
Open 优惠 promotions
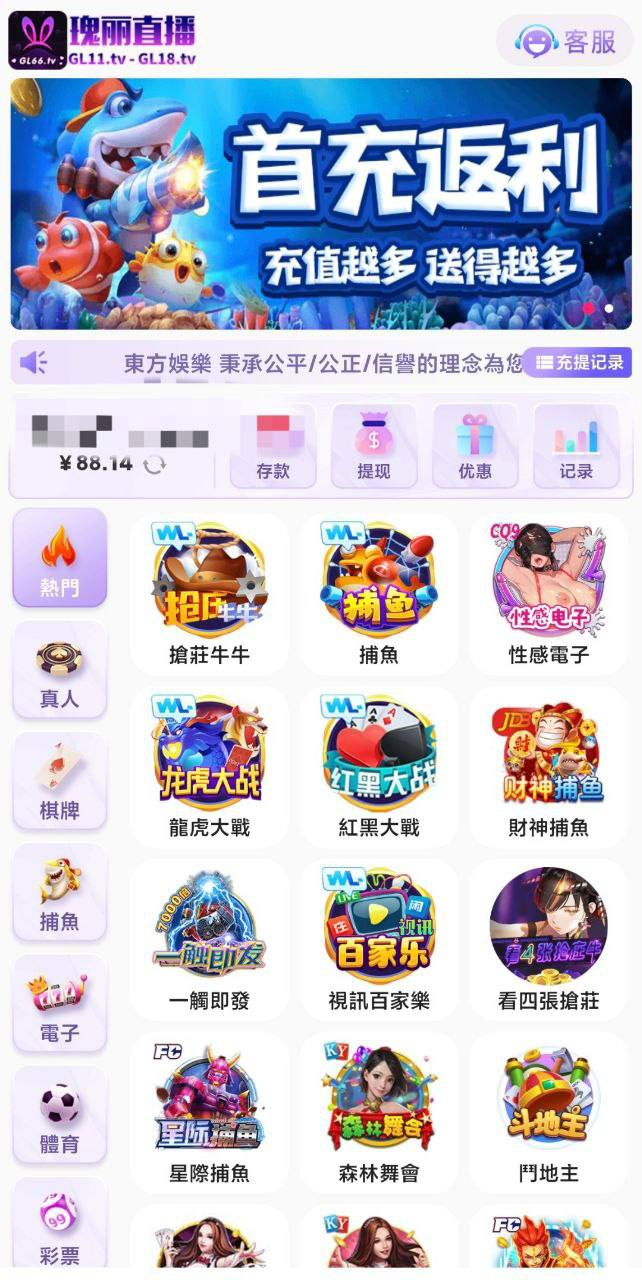click(475, 445)
